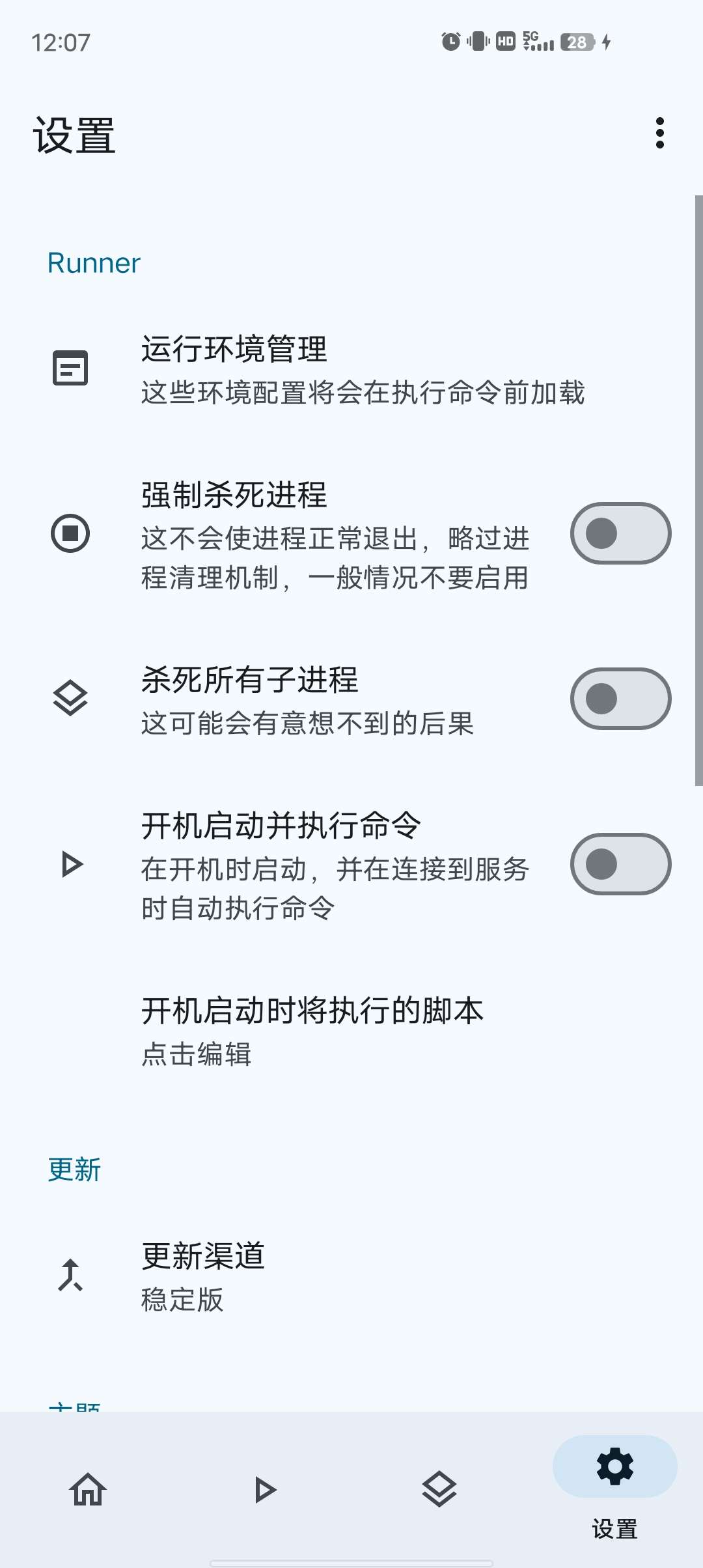Toggle the 杀死所有子进程 switch
This screenshot has width=703, height=1568.
tap(620, 698)
